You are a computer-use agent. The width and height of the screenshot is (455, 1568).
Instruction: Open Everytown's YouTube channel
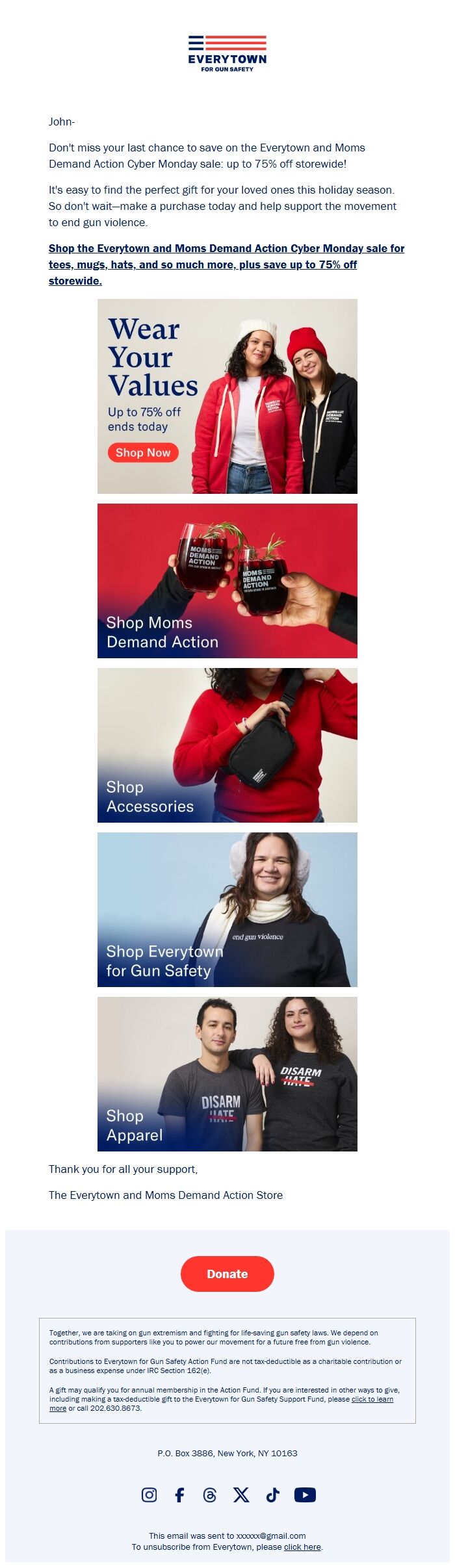click(x=305, y=1495)
